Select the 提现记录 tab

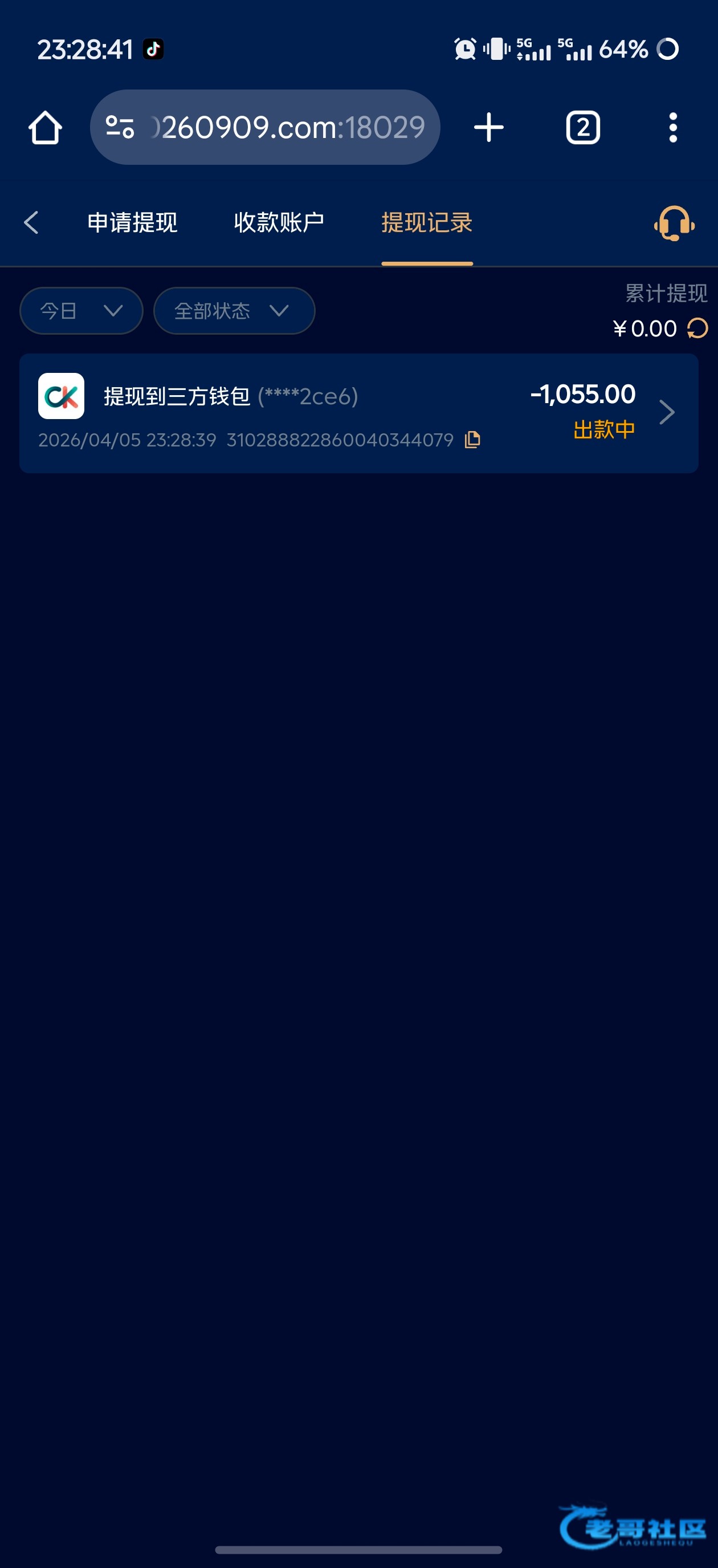(x=427, y=222)
